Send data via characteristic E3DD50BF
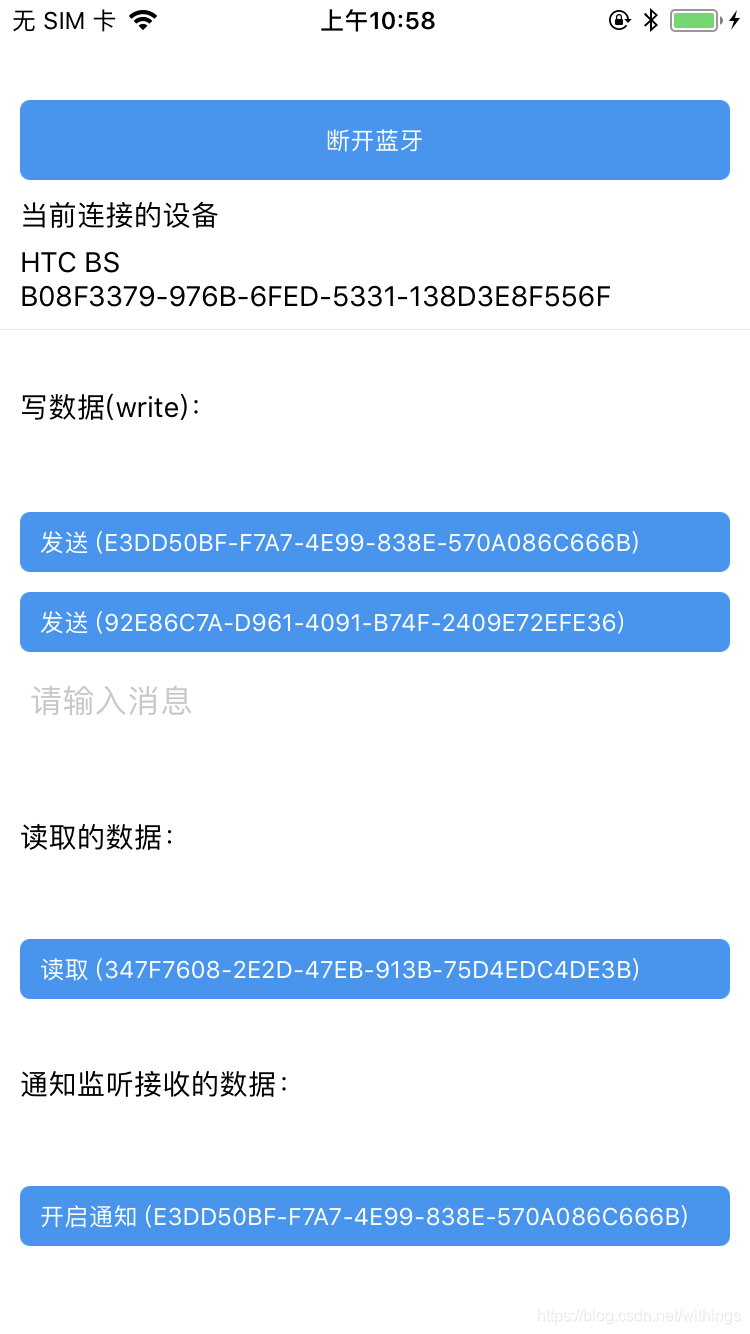 [375, 542]
